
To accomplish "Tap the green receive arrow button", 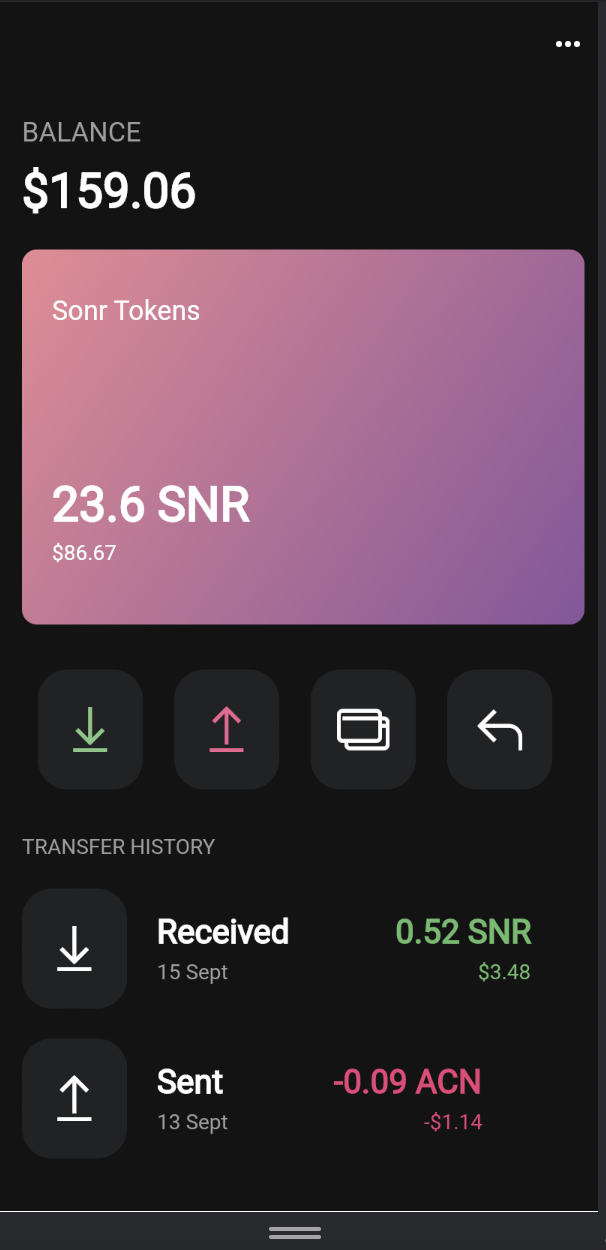I will (x=90, y=729).
